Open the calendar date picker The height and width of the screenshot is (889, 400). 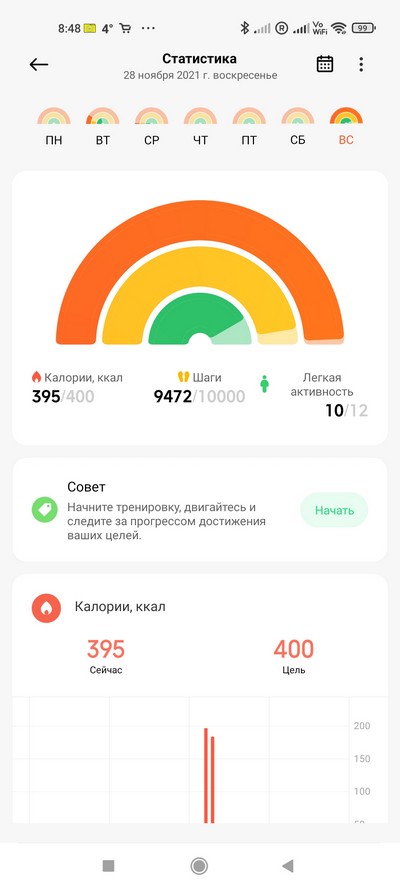[x=325, y=64]
